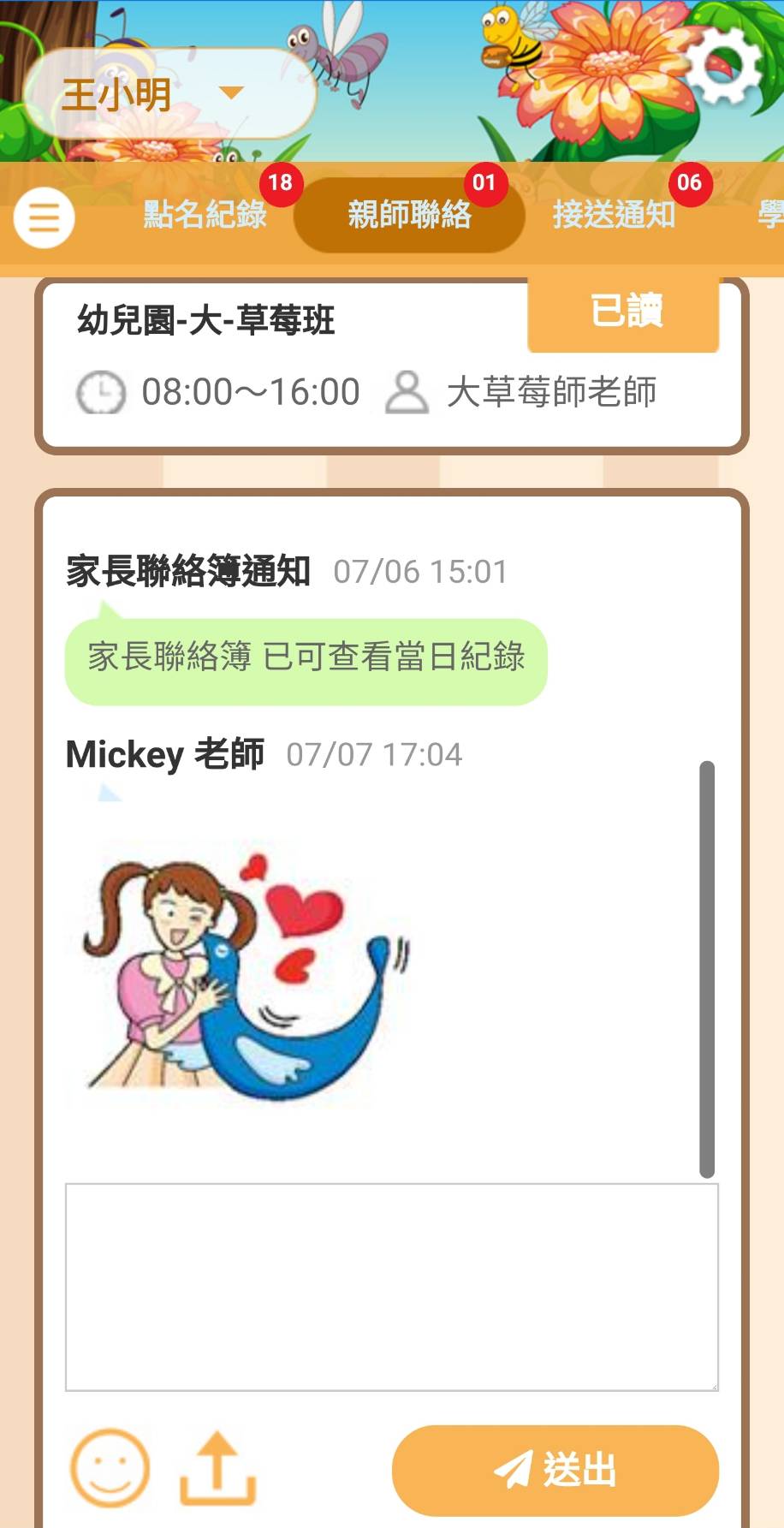Tap the upload attachment icon
The image size is (784, 1528).
[217, 1468]
